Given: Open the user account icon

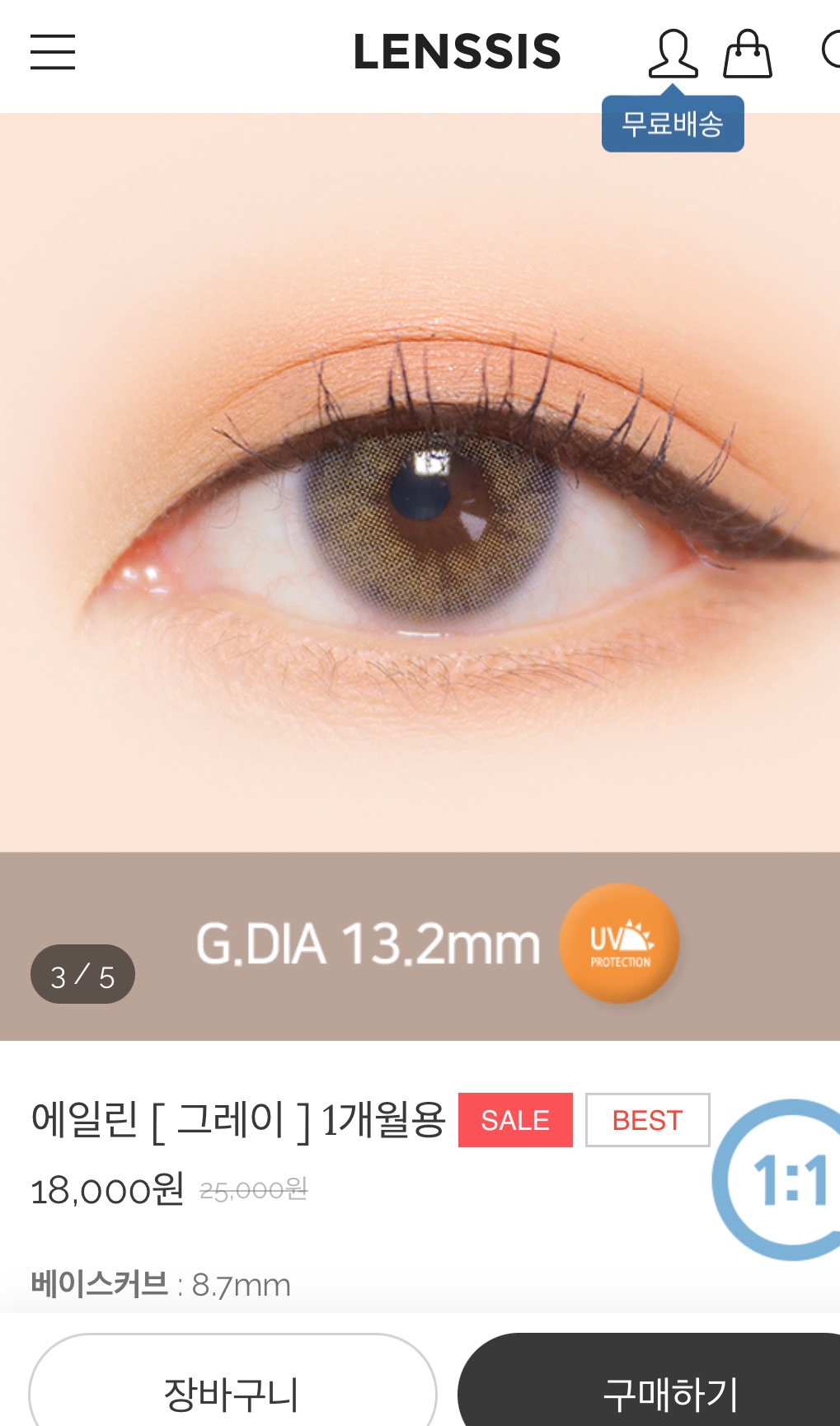Looking at the screenshot, I should tap(673, 54).
